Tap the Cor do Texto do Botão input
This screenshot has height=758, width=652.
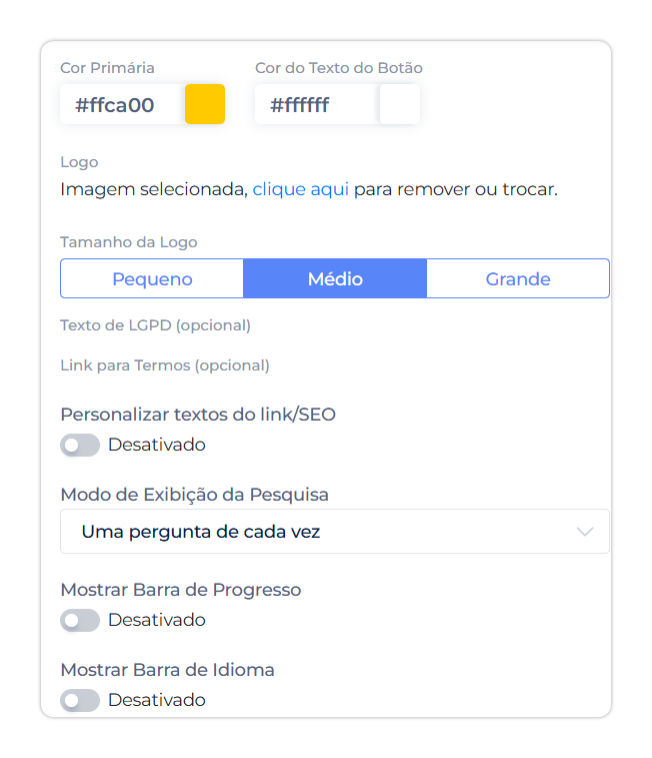(315, 104)
